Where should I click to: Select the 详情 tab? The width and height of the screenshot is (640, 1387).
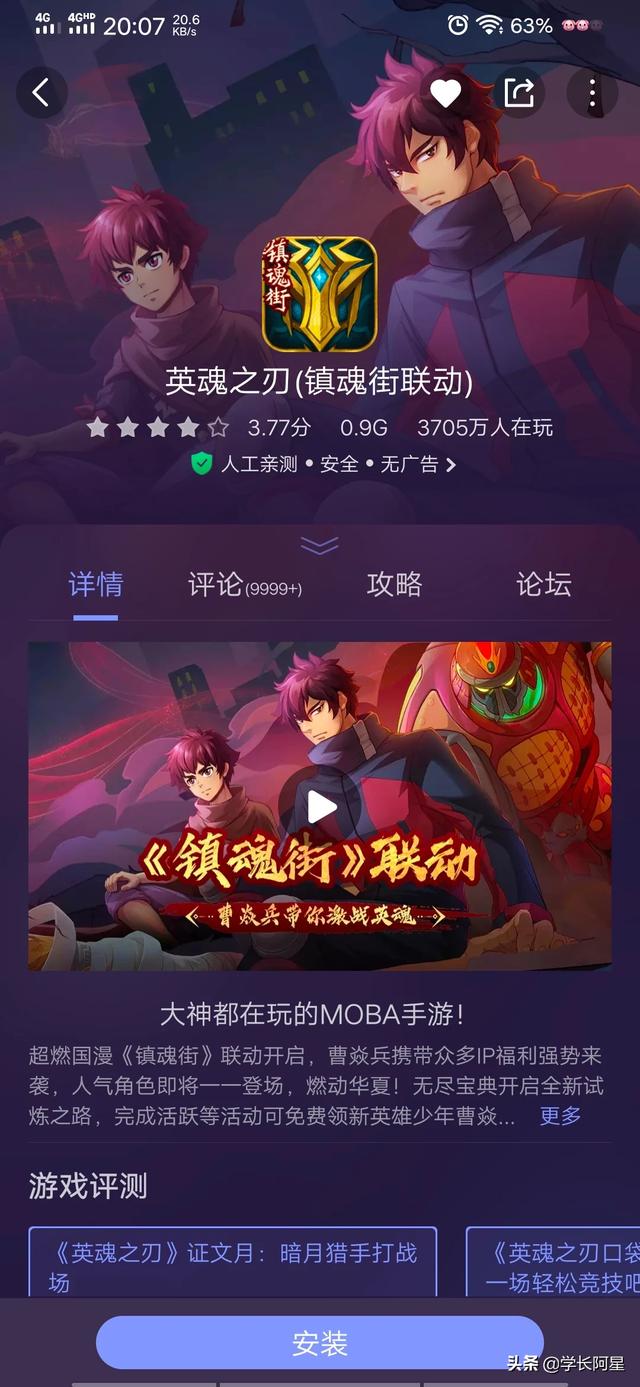tap(96, 584)
